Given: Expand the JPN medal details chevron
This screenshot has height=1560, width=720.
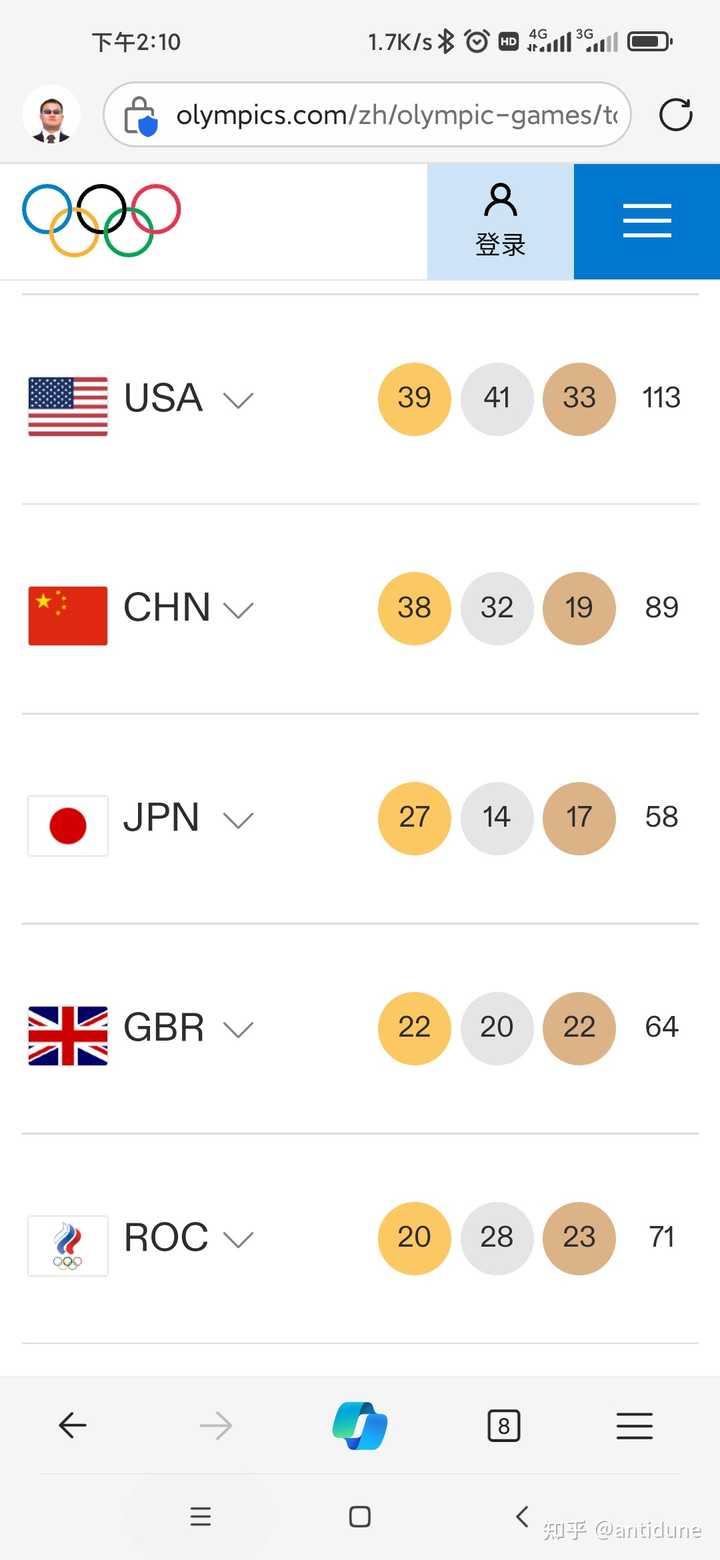Looking at the screenshot, I should (x=238, y=820).
